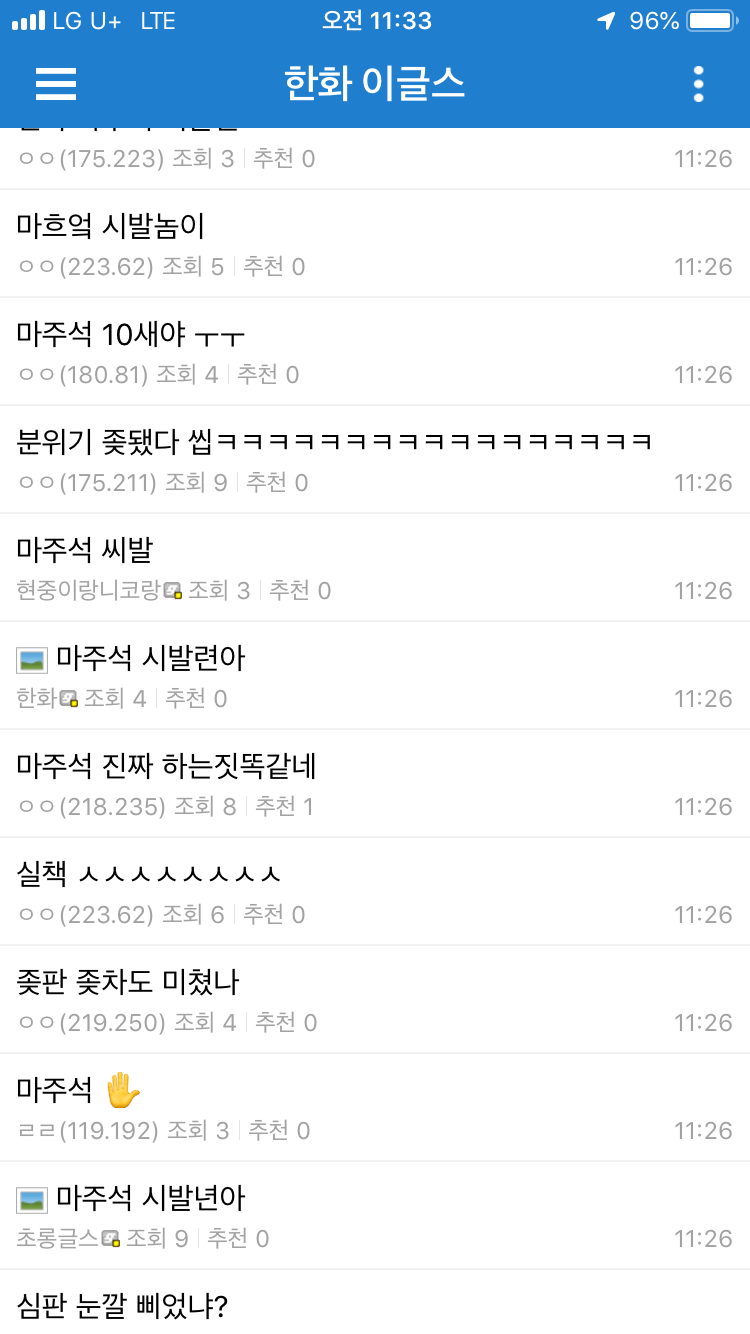Open the post '마주석 씨발'
Viewport: 750px width, 1334px height.
click(85, 550)
